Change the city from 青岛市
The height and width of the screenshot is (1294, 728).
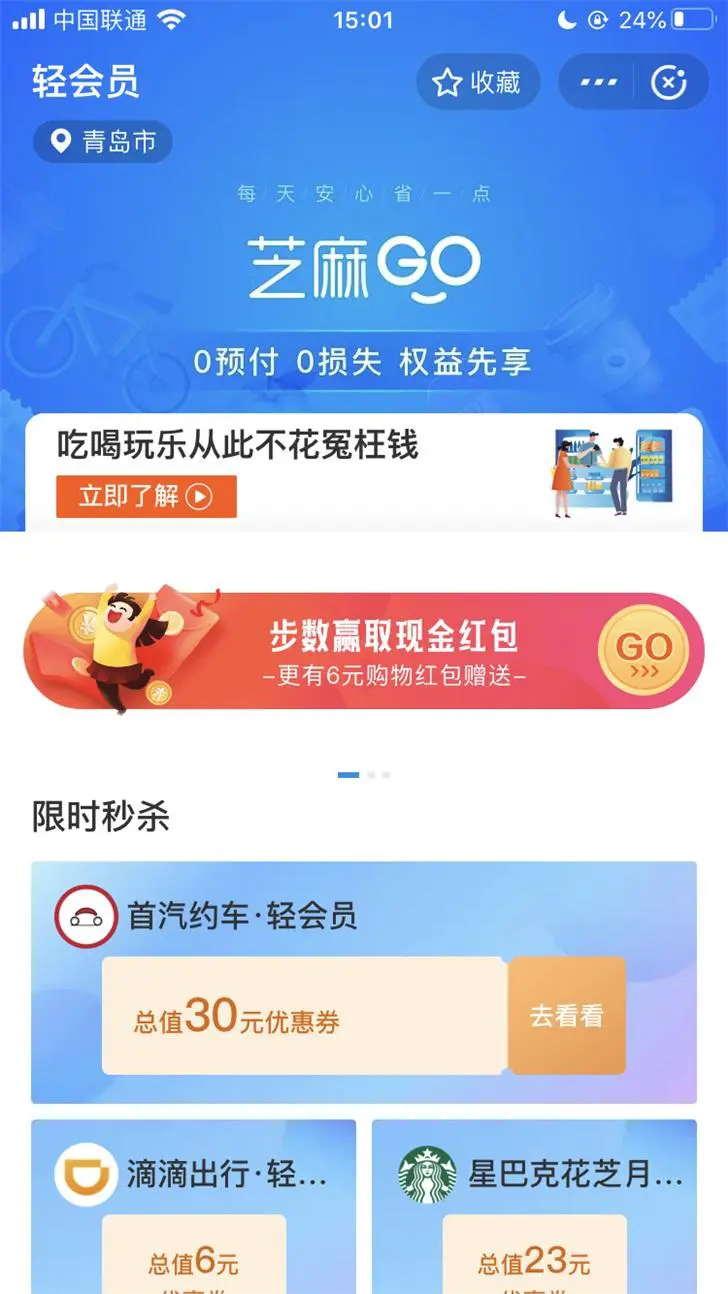click(103, 142)
